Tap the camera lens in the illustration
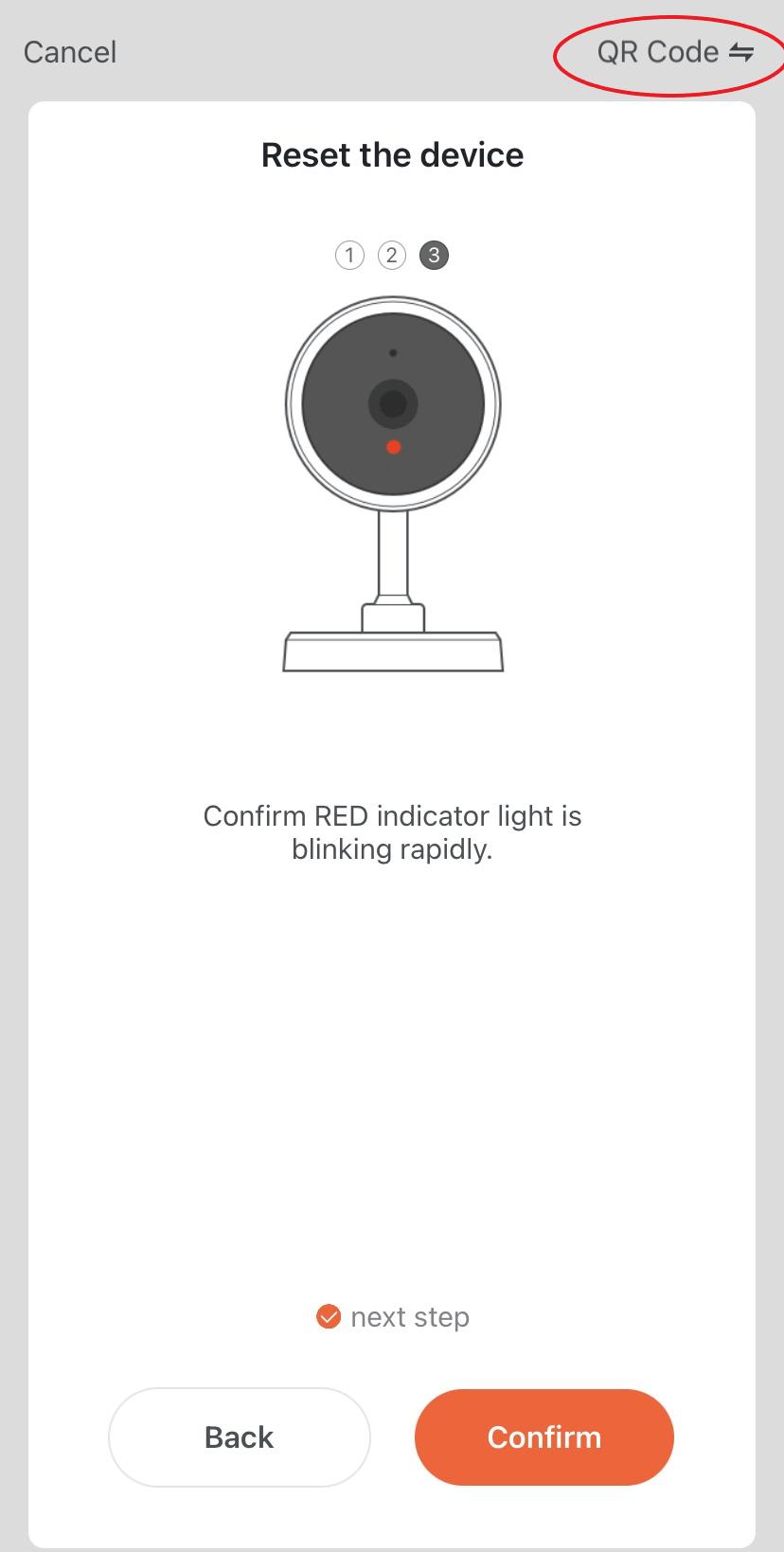Image resolution: width=784 pixels, height=1552 pixels. point(393,404)
